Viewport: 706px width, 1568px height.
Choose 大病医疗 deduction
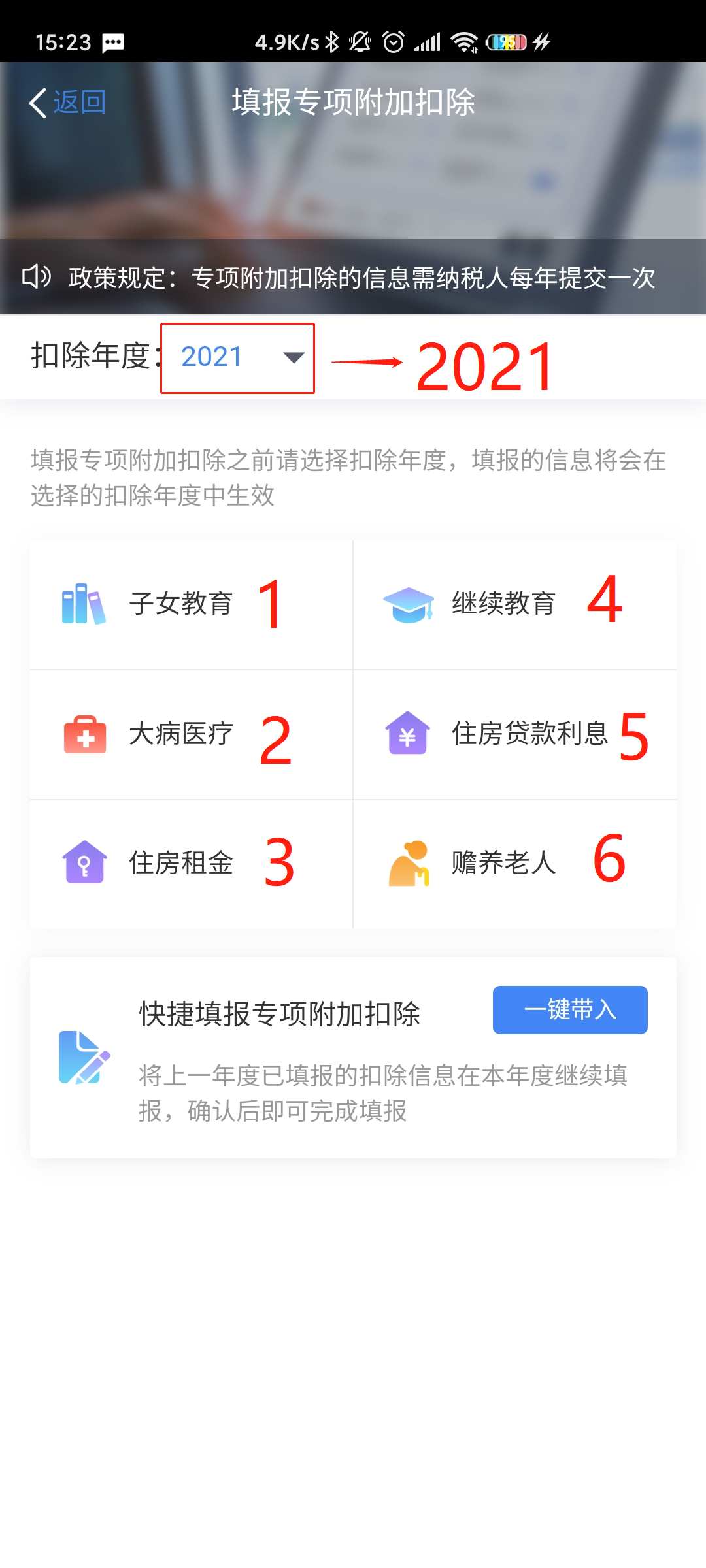point(181,734)
